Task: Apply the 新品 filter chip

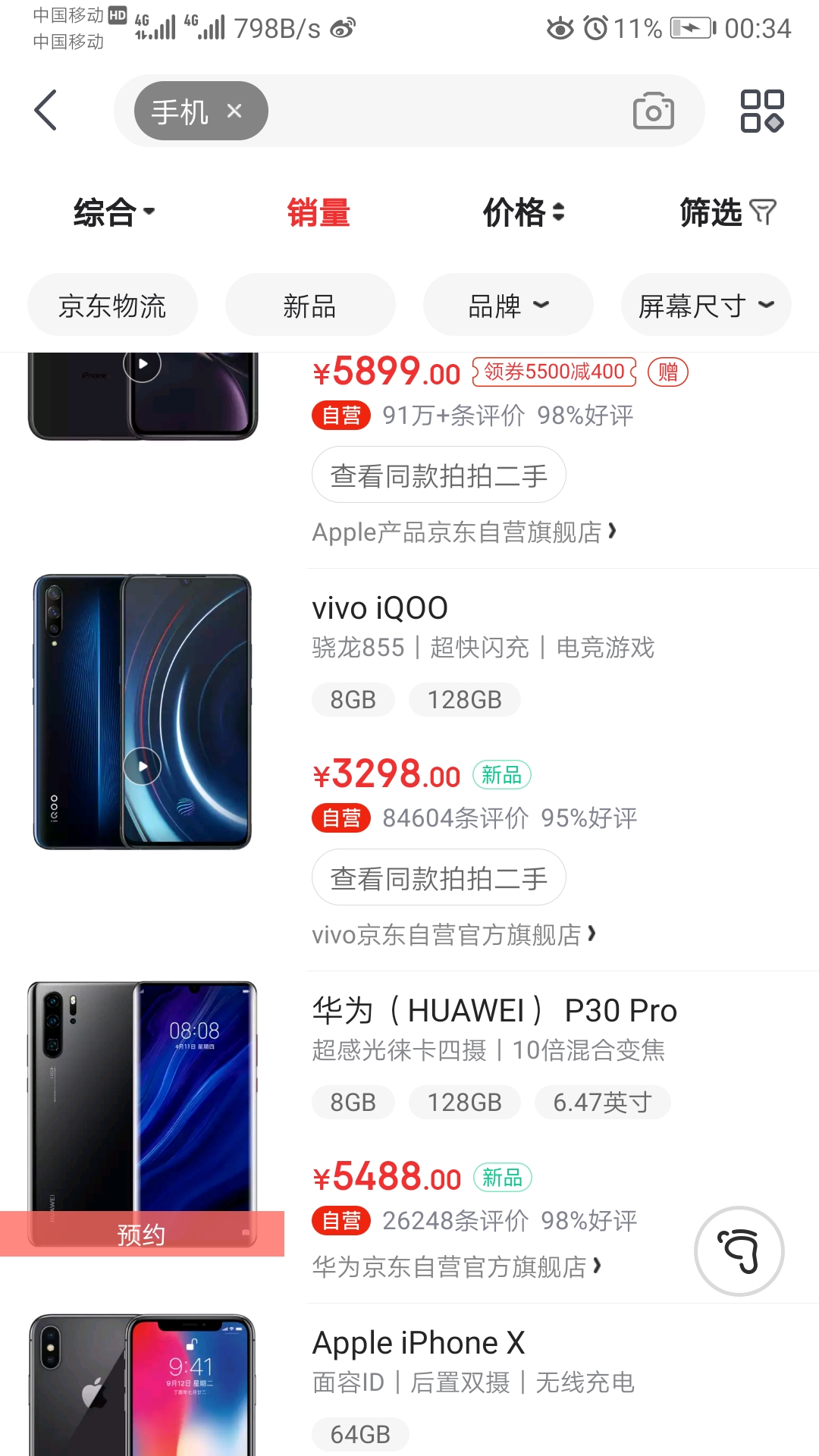Action: pos(310,306)
